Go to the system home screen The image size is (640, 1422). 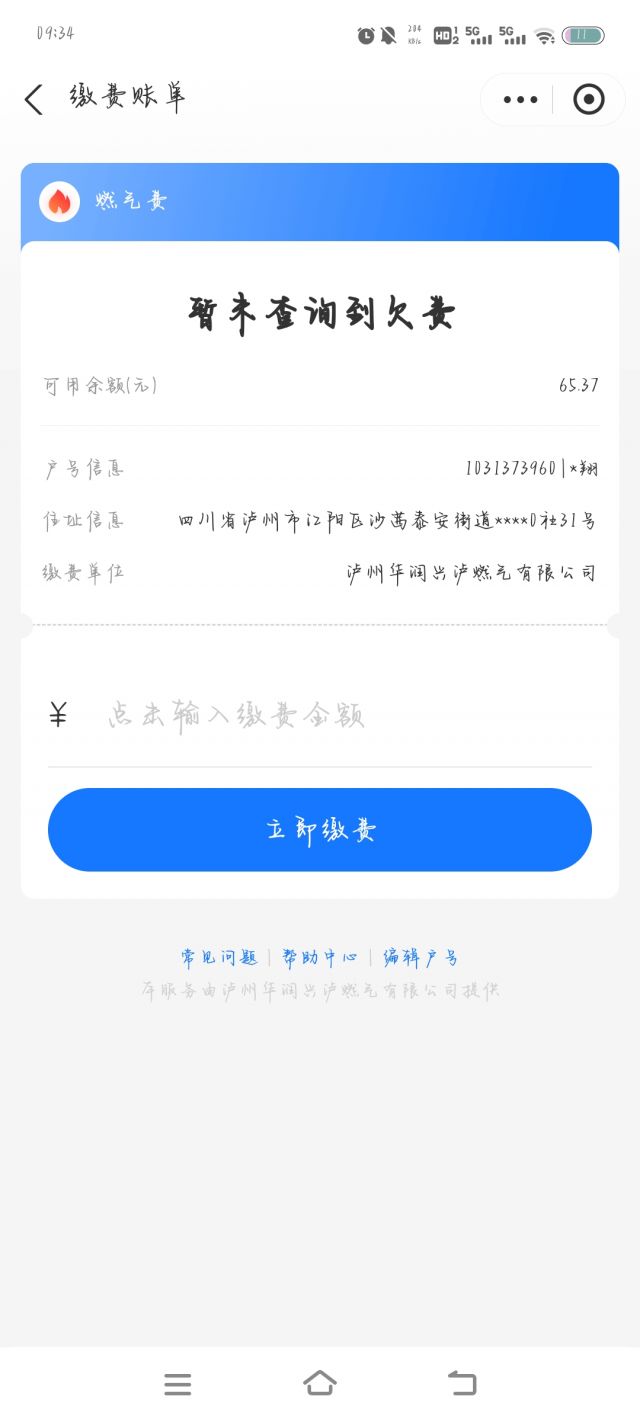point(320,1383)
